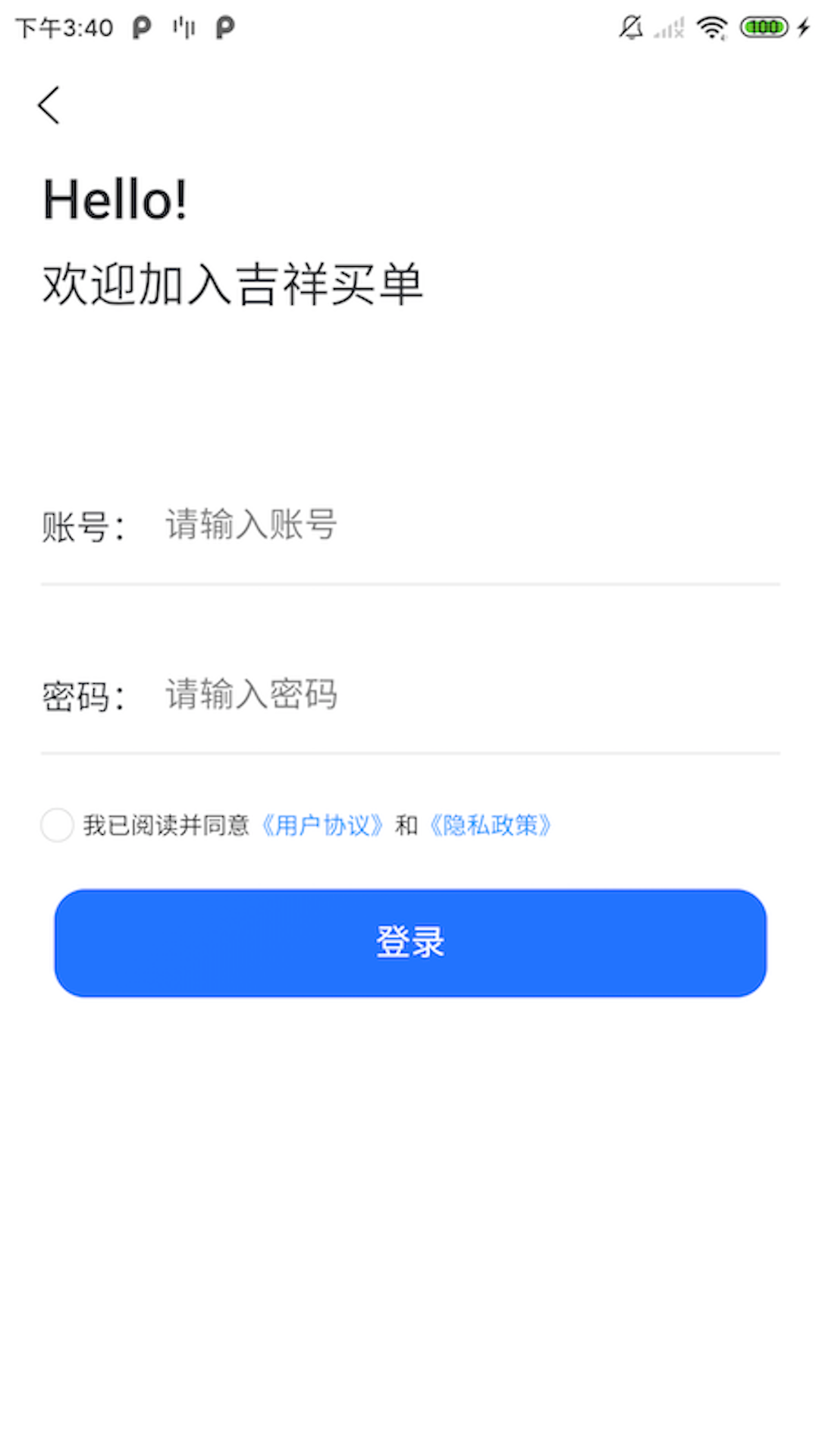Open the 《隐私政策》 privacy policy link
819x1456 pixels.
coord(491,825)
